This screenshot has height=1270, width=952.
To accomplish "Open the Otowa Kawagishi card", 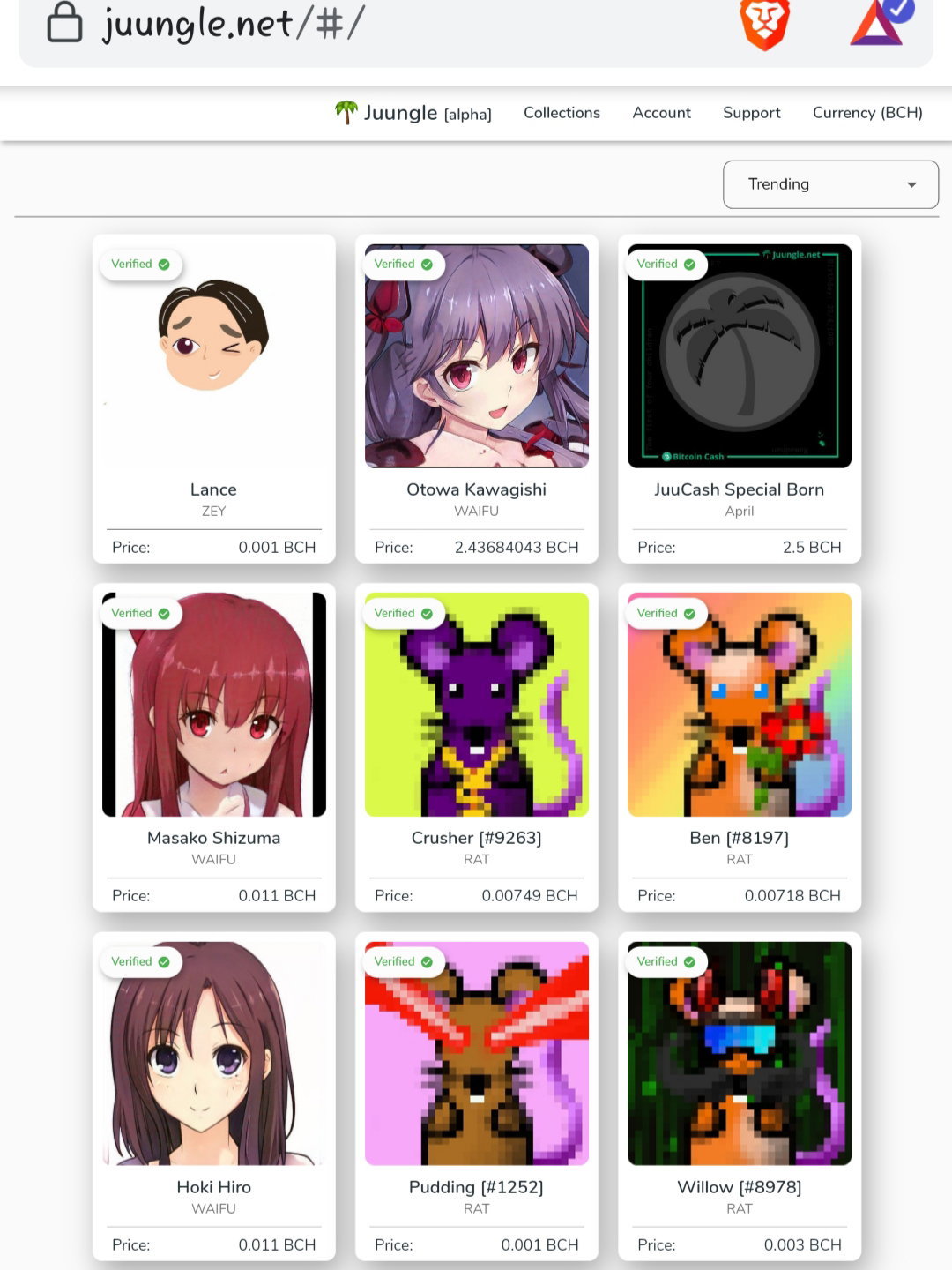I will (477, 399).
